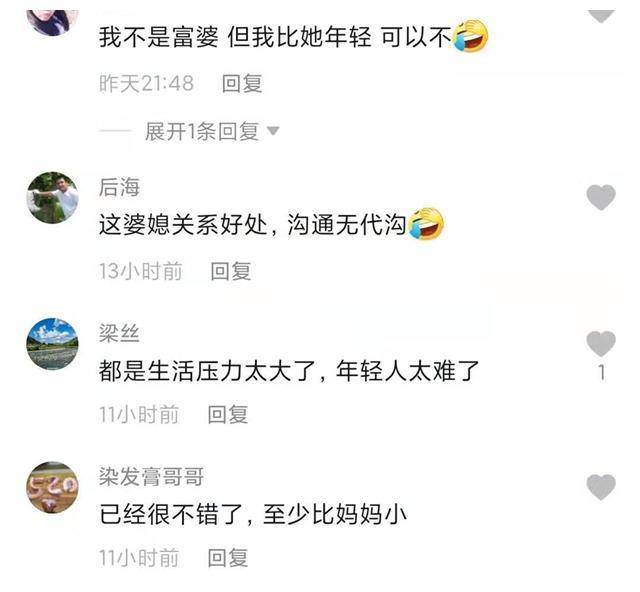640x592 pixels.
Task: Reply to 后海's comment
Action: coord(230,270)
